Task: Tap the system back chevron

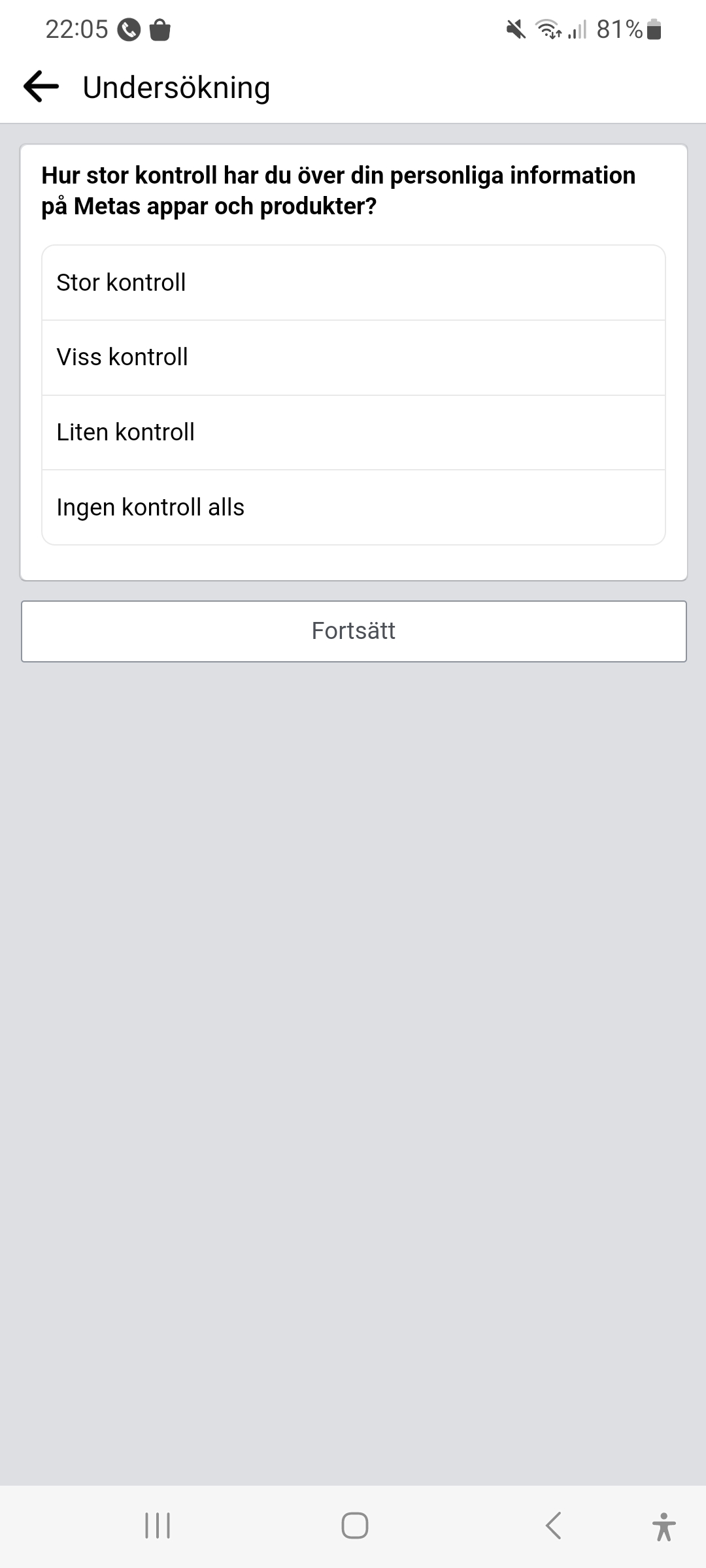Action: (x=553, y=1526)
